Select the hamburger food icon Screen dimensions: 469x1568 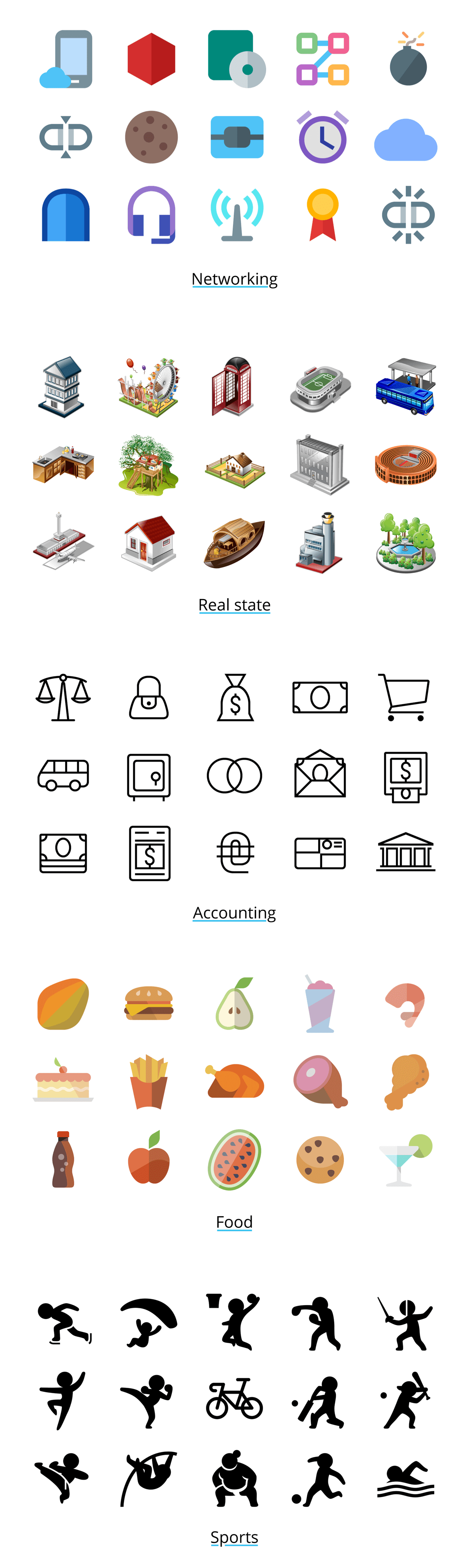149,1003
